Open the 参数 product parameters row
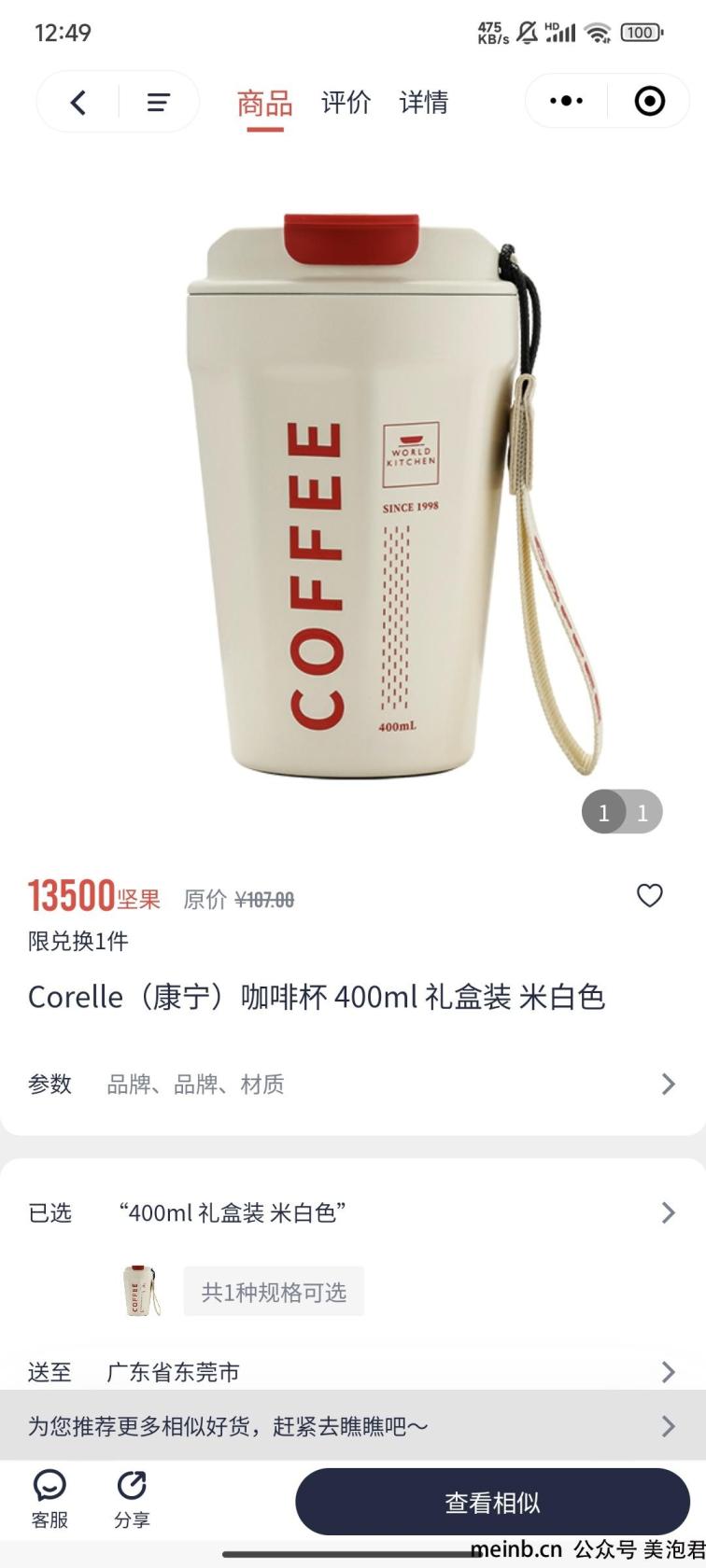 point(353,1084)
